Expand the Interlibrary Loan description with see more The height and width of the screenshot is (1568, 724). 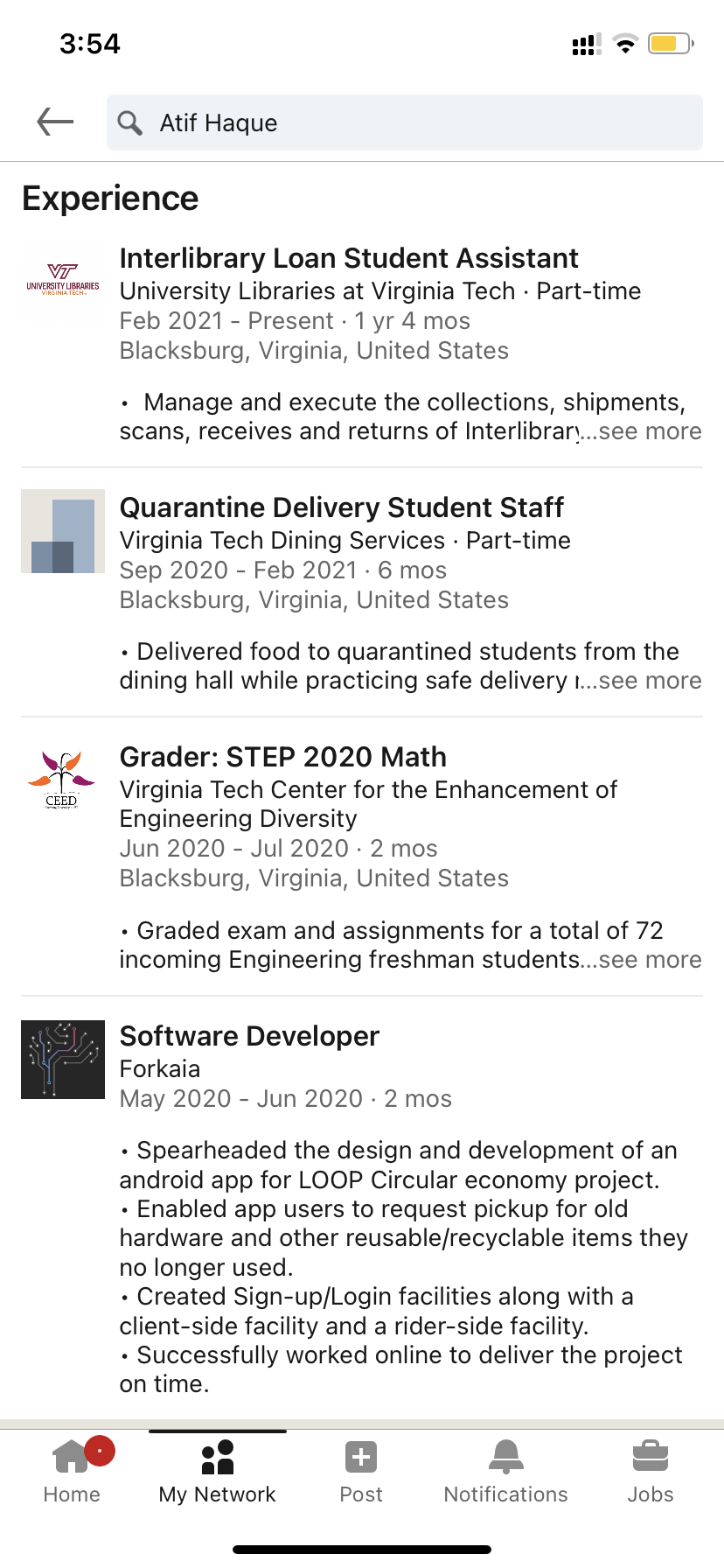(x=651, y=431)
